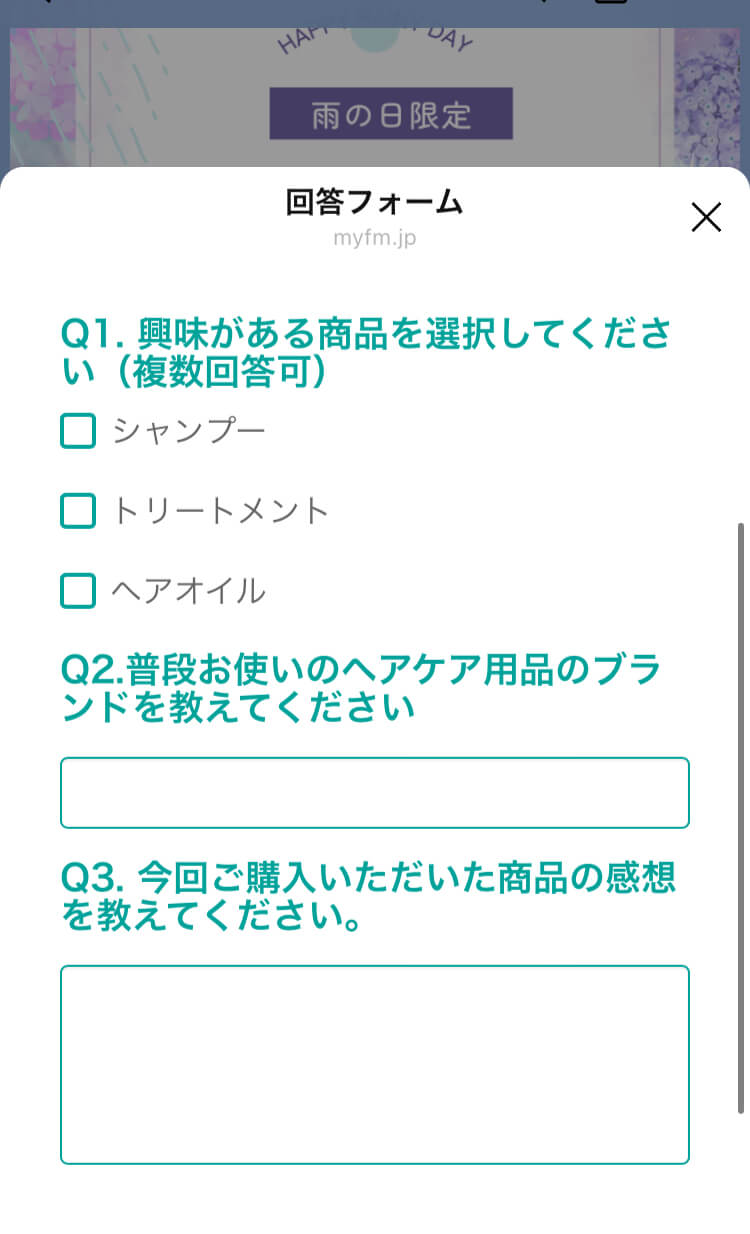Image resolution: width=750 pixels, height=1234 pixels.
Task: Check the シャンプー checkbox
Action: [x=78, y=431]
